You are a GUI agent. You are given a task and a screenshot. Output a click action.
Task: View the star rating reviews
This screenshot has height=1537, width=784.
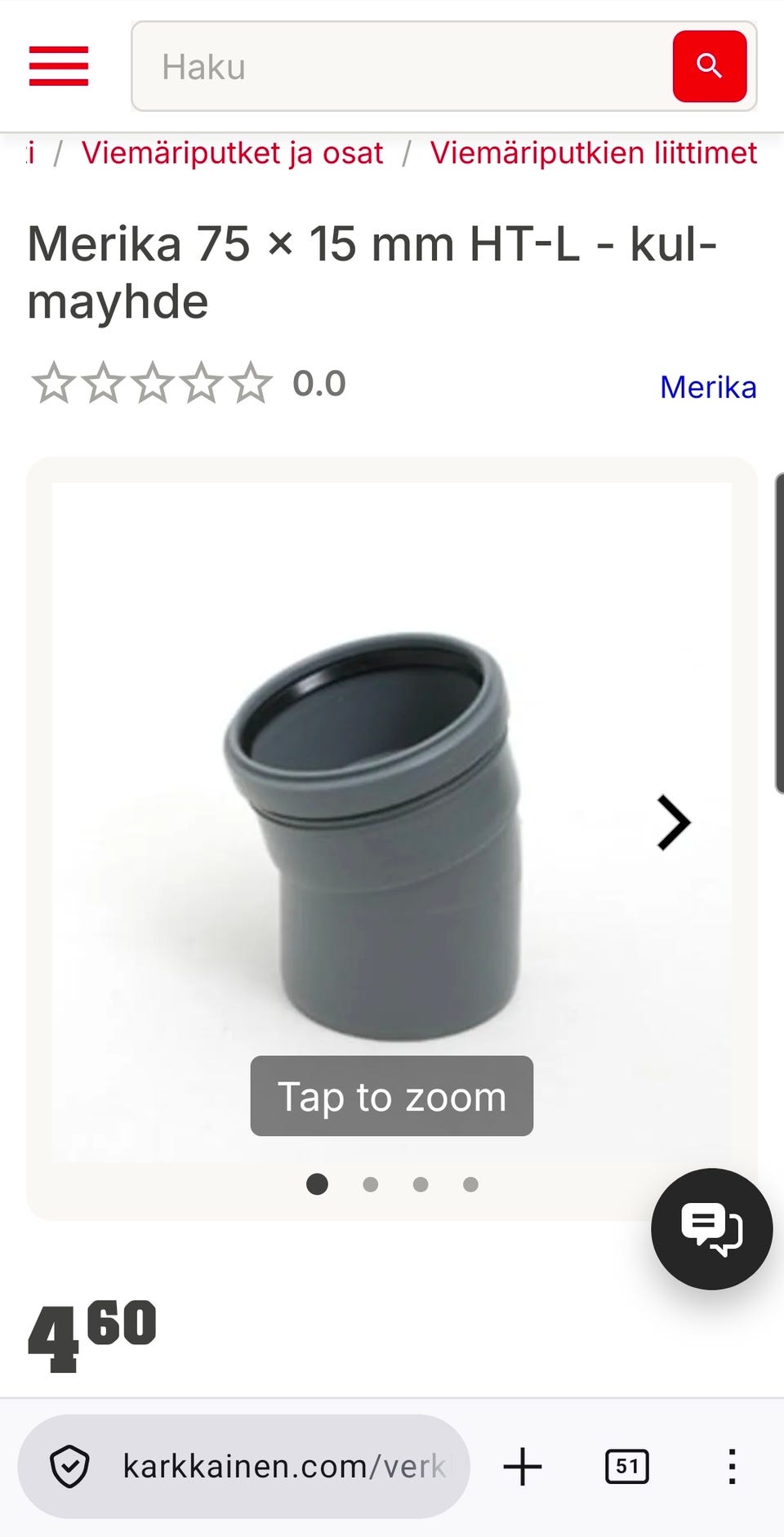coord(152,384)
